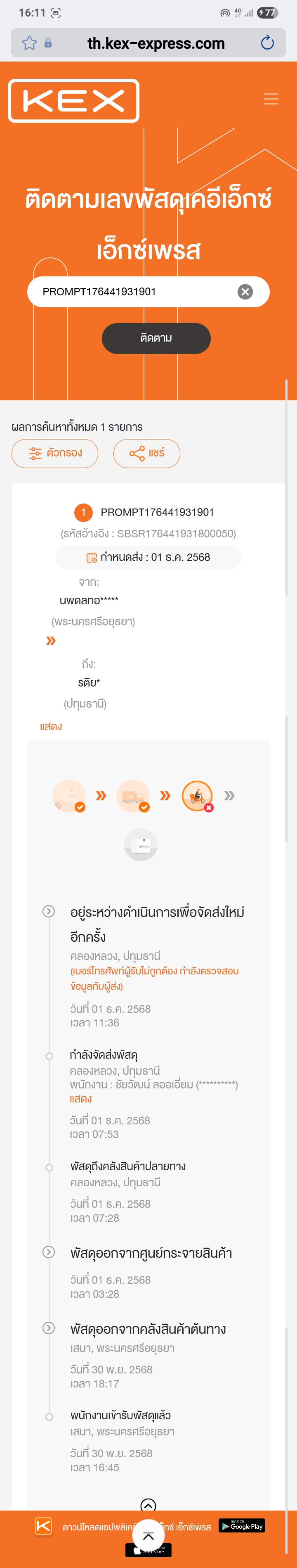The height and width of the screenshot is (1568, 297).
Task: Tap the tracking number input field
Action: pyautogui.click(x=134, y=292)
